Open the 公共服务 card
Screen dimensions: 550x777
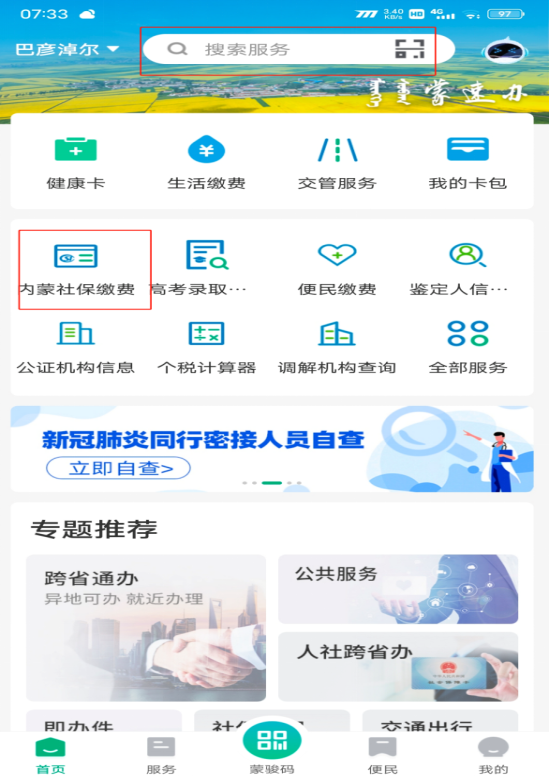398,589
